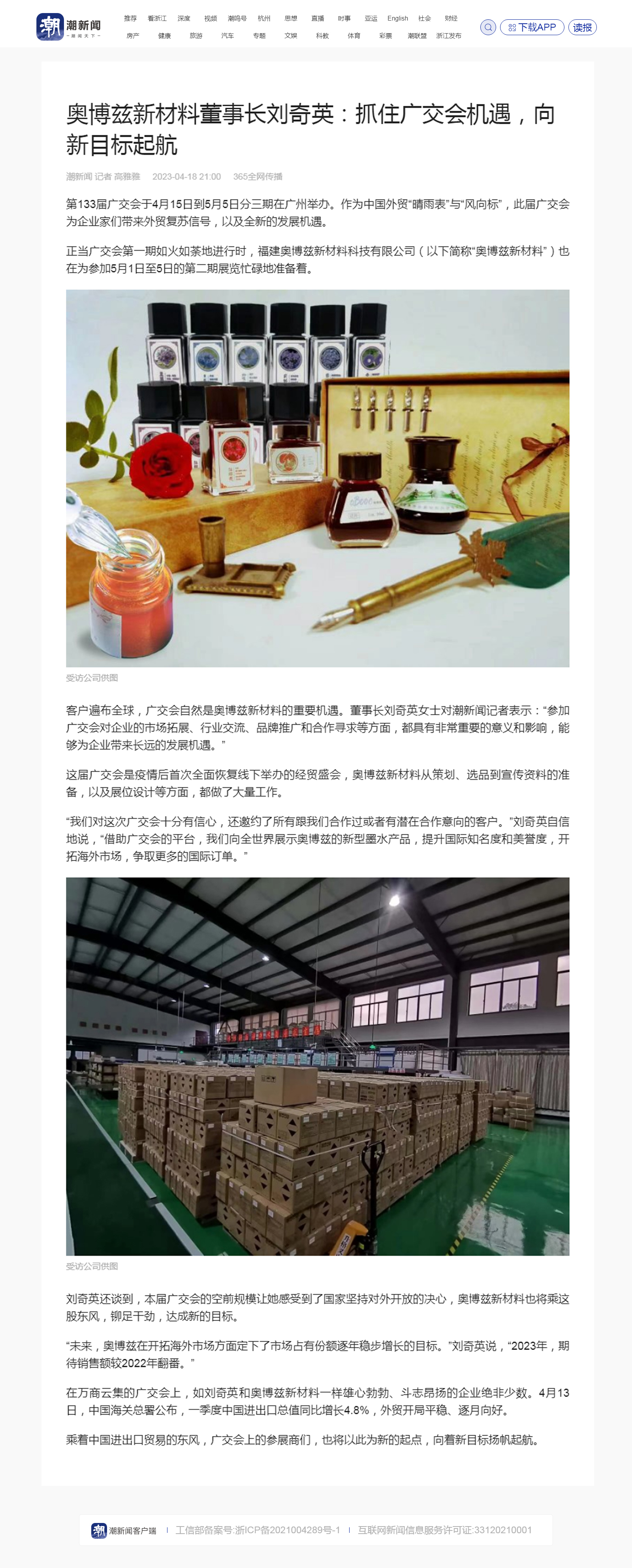Select the 旅游 section

pyautogui.click(x=196, y=36)
